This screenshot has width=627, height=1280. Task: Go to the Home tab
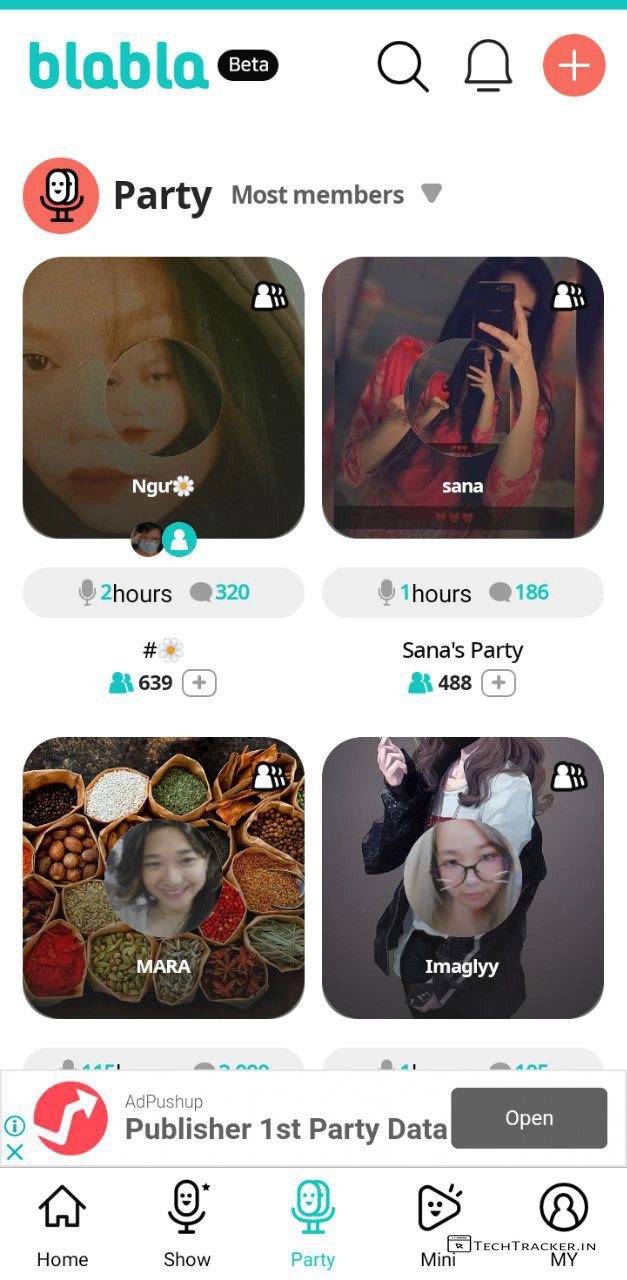pyautogui.click(x=62, y=1224)
